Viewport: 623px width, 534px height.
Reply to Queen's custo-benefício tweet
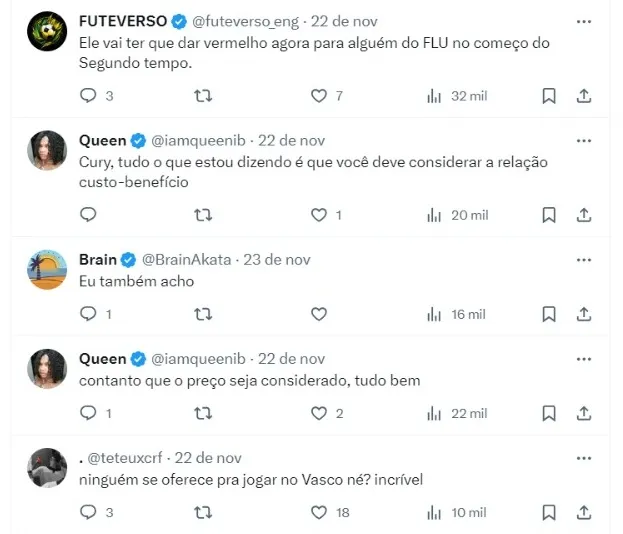pos(88,214)
